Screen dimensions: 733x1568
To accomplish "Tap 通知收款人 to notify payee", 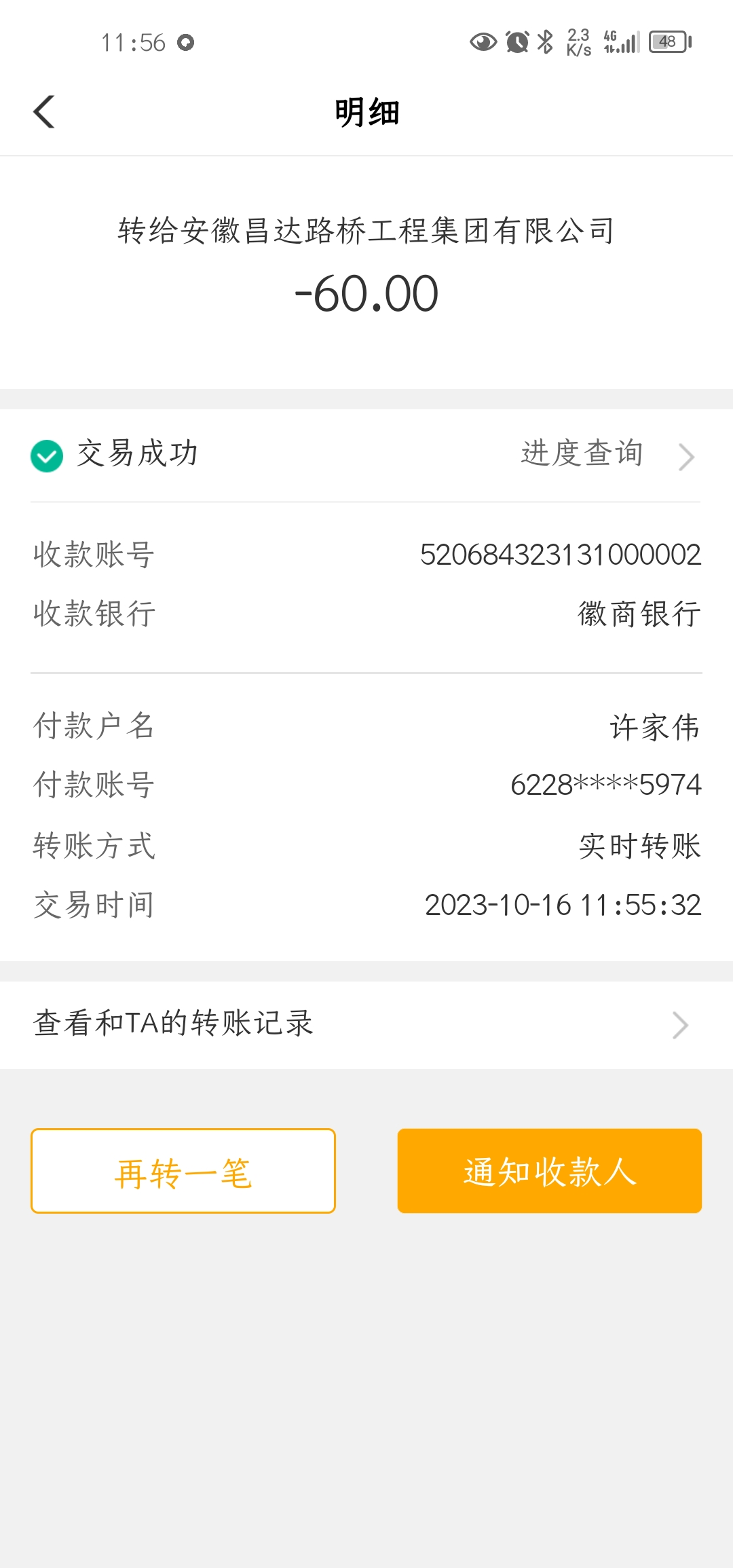I will 549,1171.
